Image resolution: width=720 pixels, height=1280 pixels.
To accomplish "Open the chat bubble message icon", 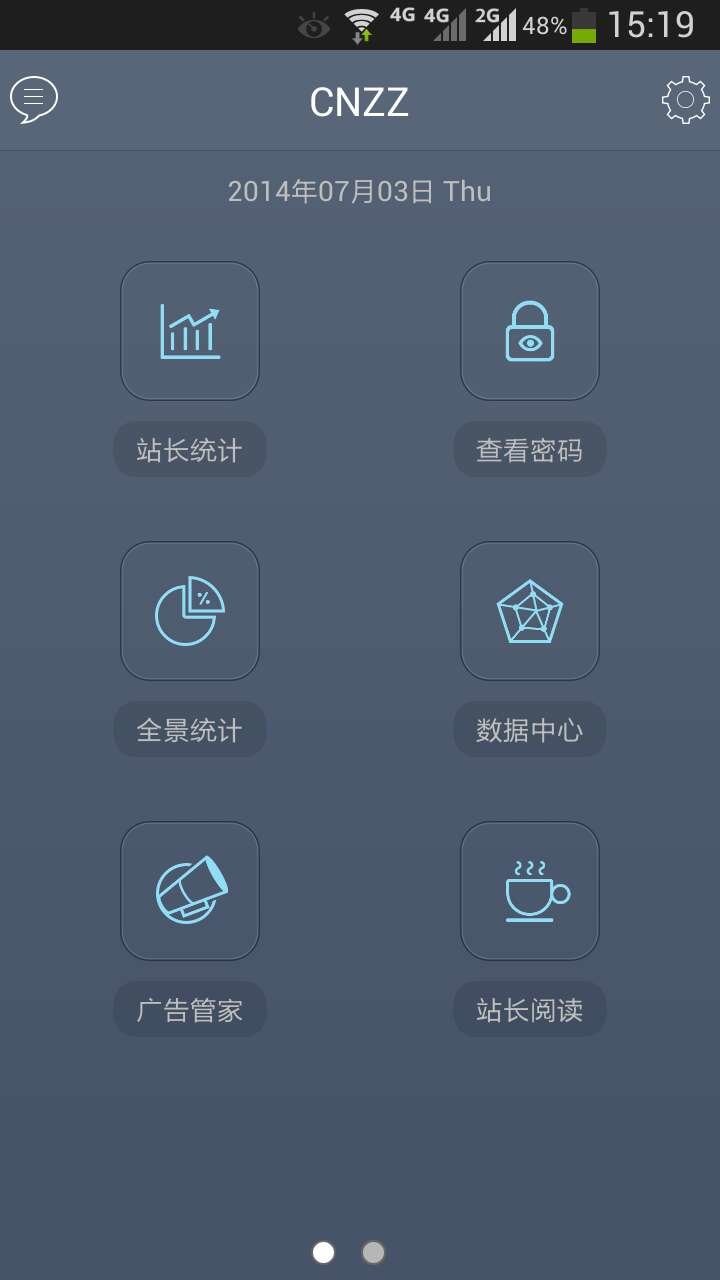I will [34, 98].
